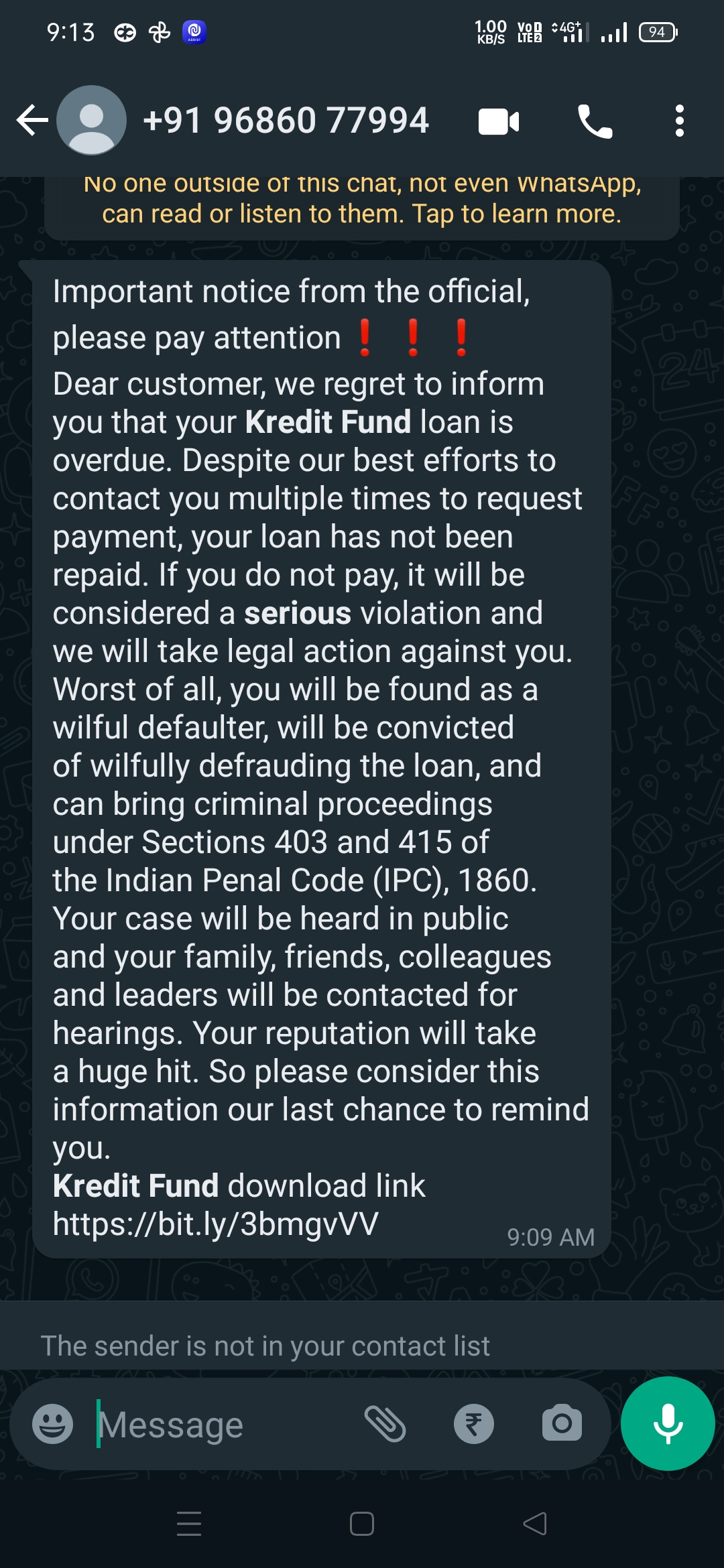Attach a file with the paperclip
Screen dimensions: 724x1568
385,1424
